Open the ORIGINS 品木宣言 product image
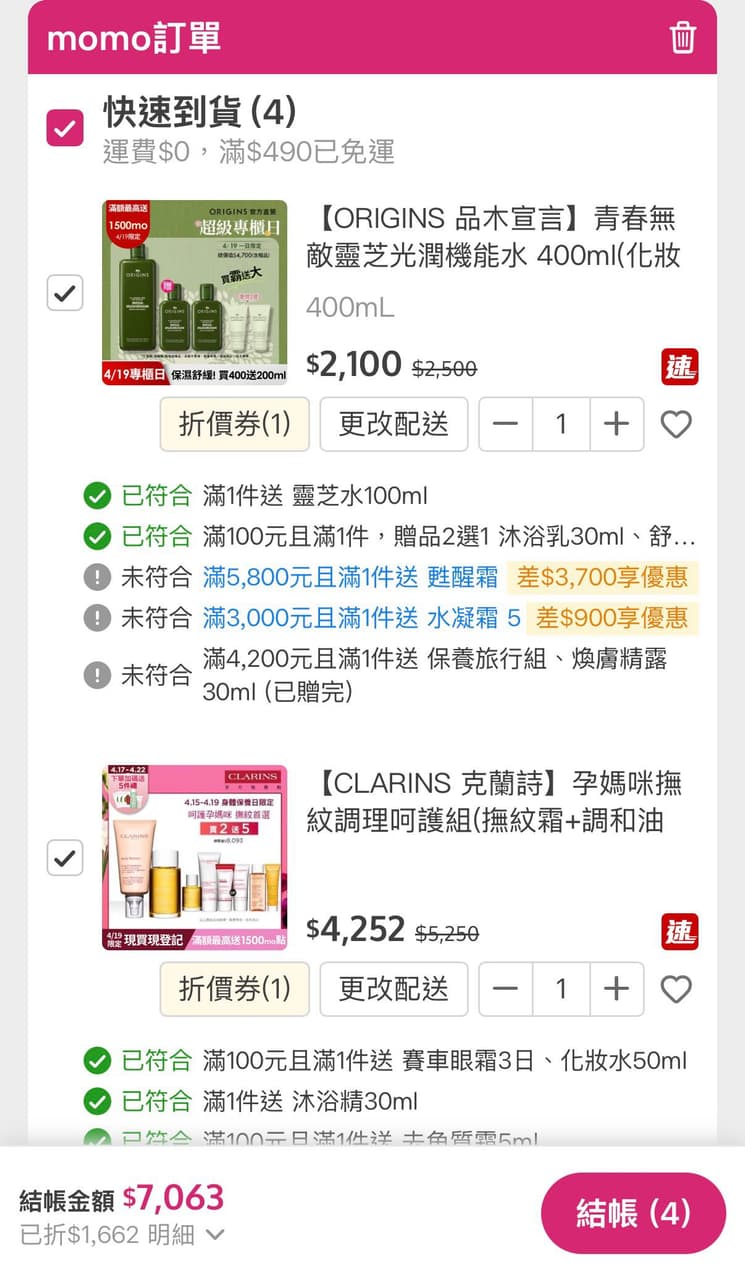 click(x=194, y=293)
